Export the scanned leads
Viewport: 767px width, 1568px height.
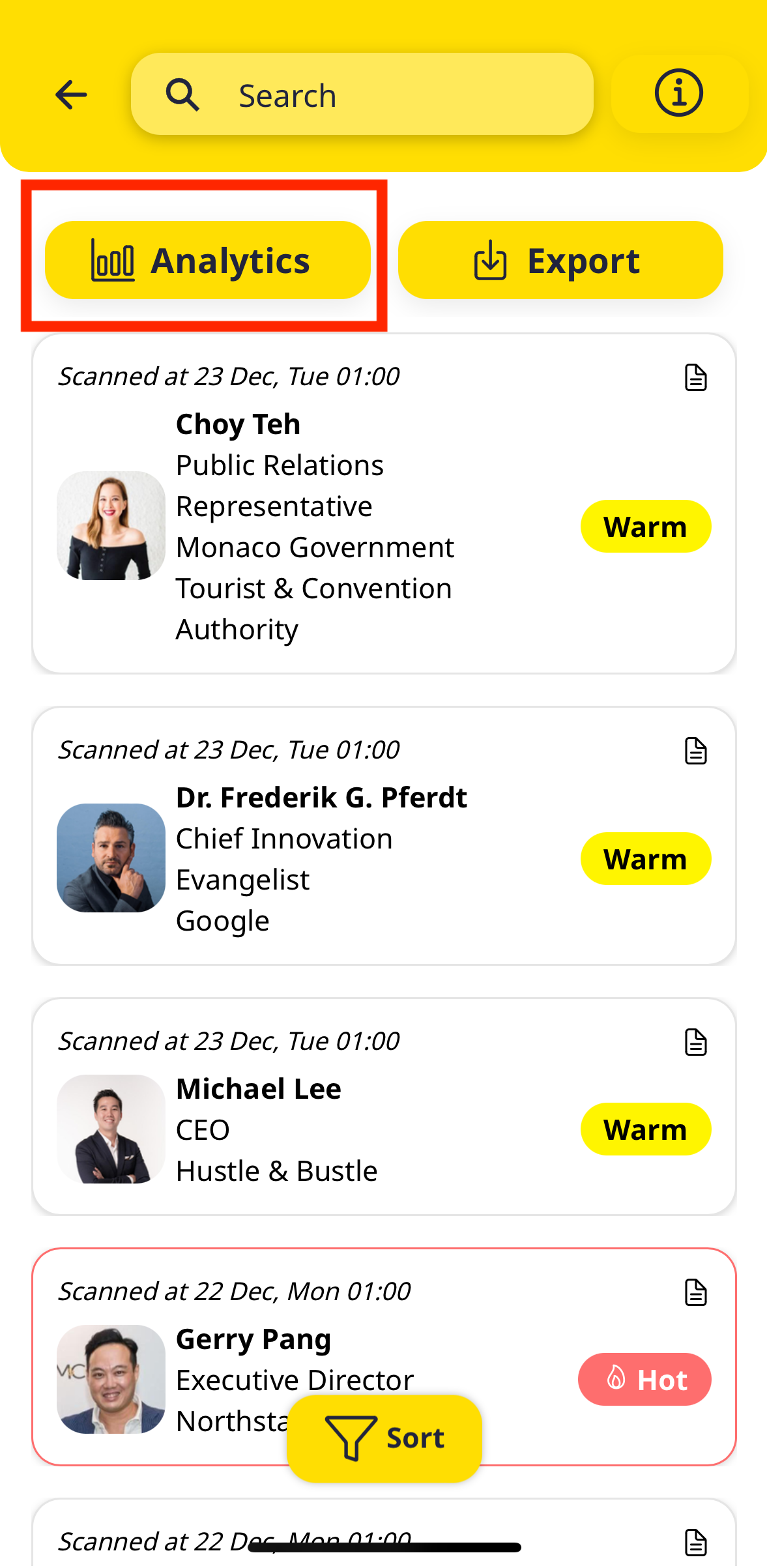pos(560,261)
